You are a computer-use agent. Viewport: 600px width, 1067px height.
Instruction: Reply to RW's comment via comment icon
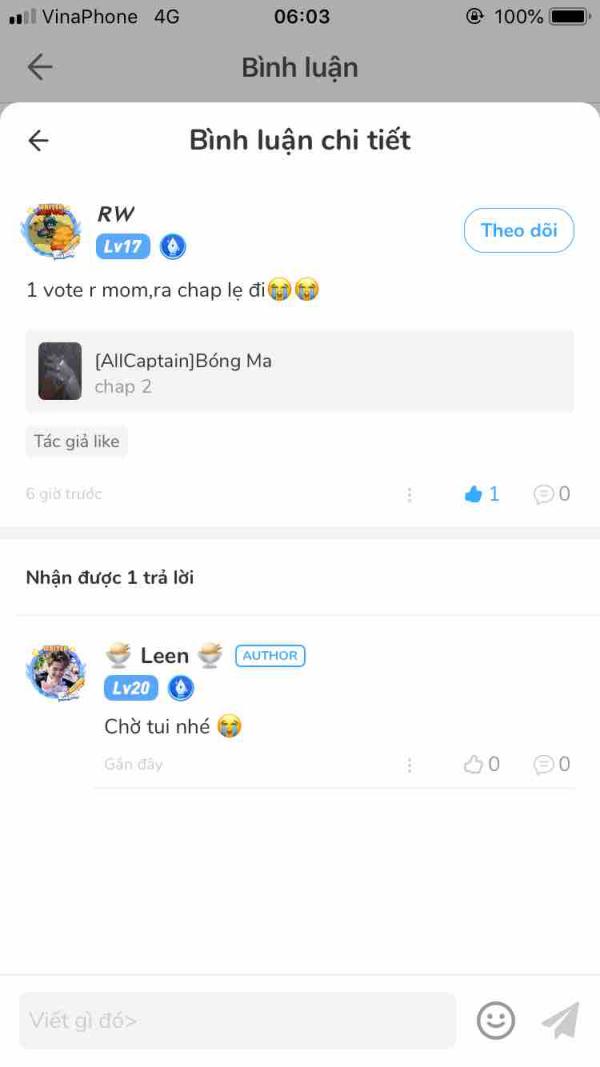552,494
